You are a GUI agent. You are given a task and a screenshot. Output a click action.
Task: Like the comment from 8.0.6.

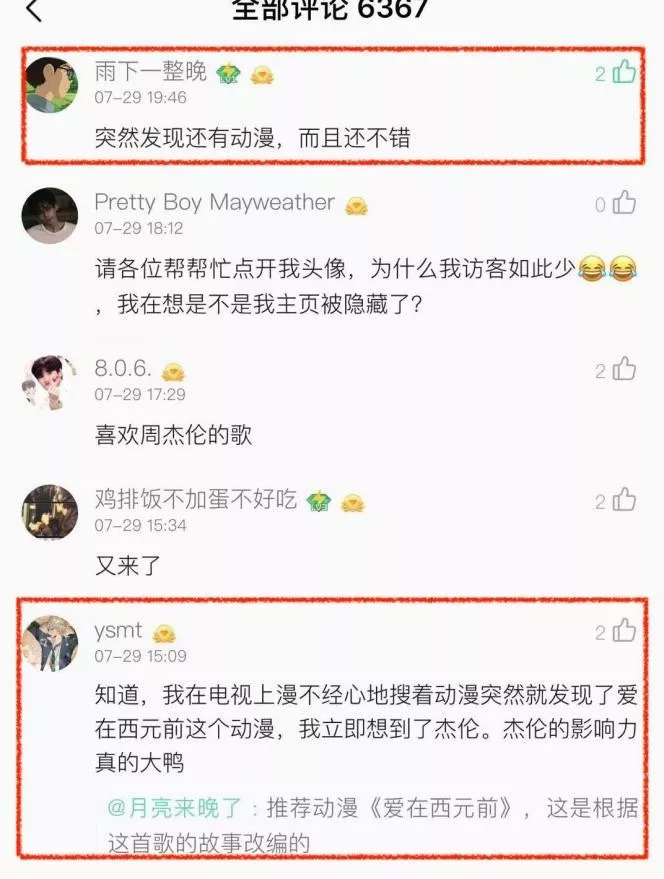624,369
